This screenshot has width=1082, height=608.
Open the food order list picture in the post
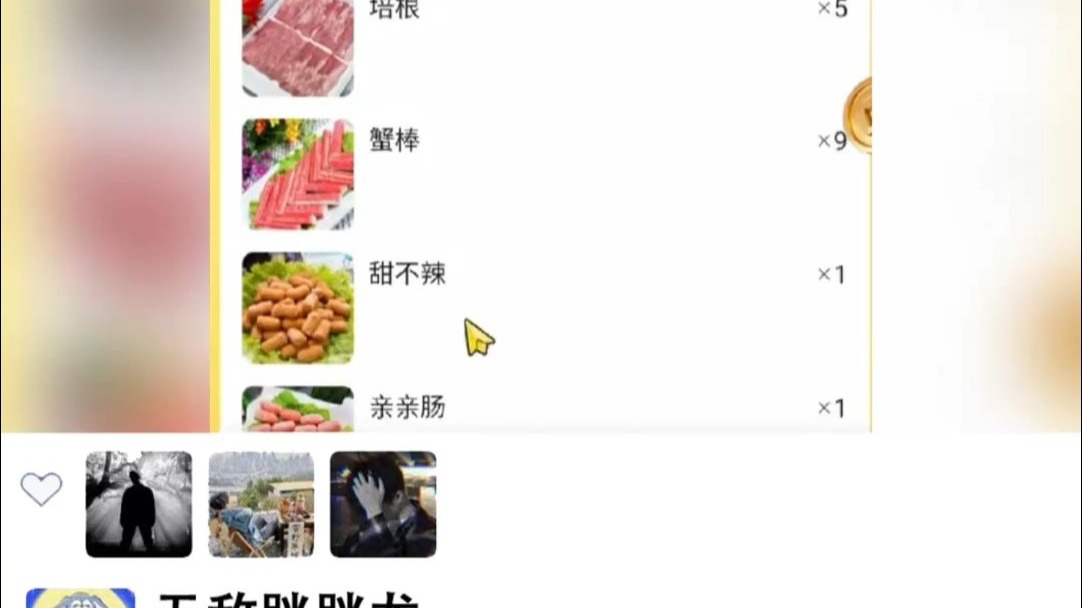[x=540, y=215]
